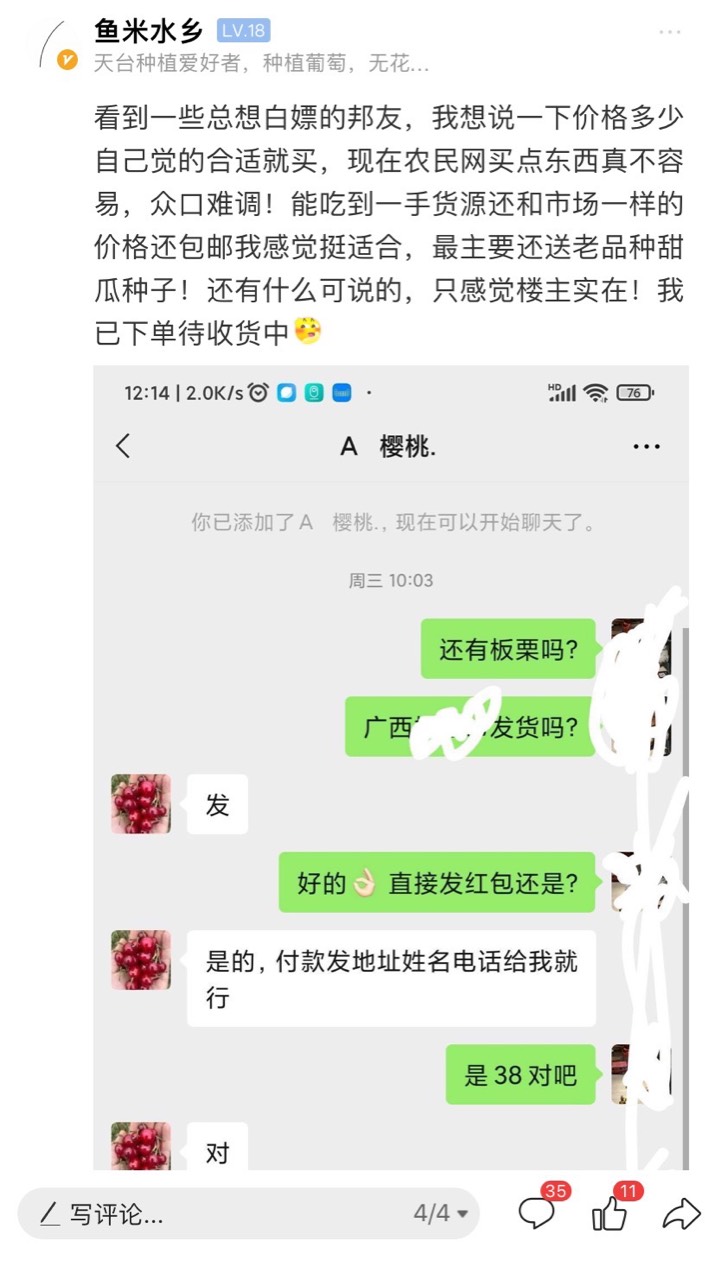Image resolution: width=716 pixels, height=1280 pixels.
Task: Open the post's overflow menu
Action: (x=669, y=32)
